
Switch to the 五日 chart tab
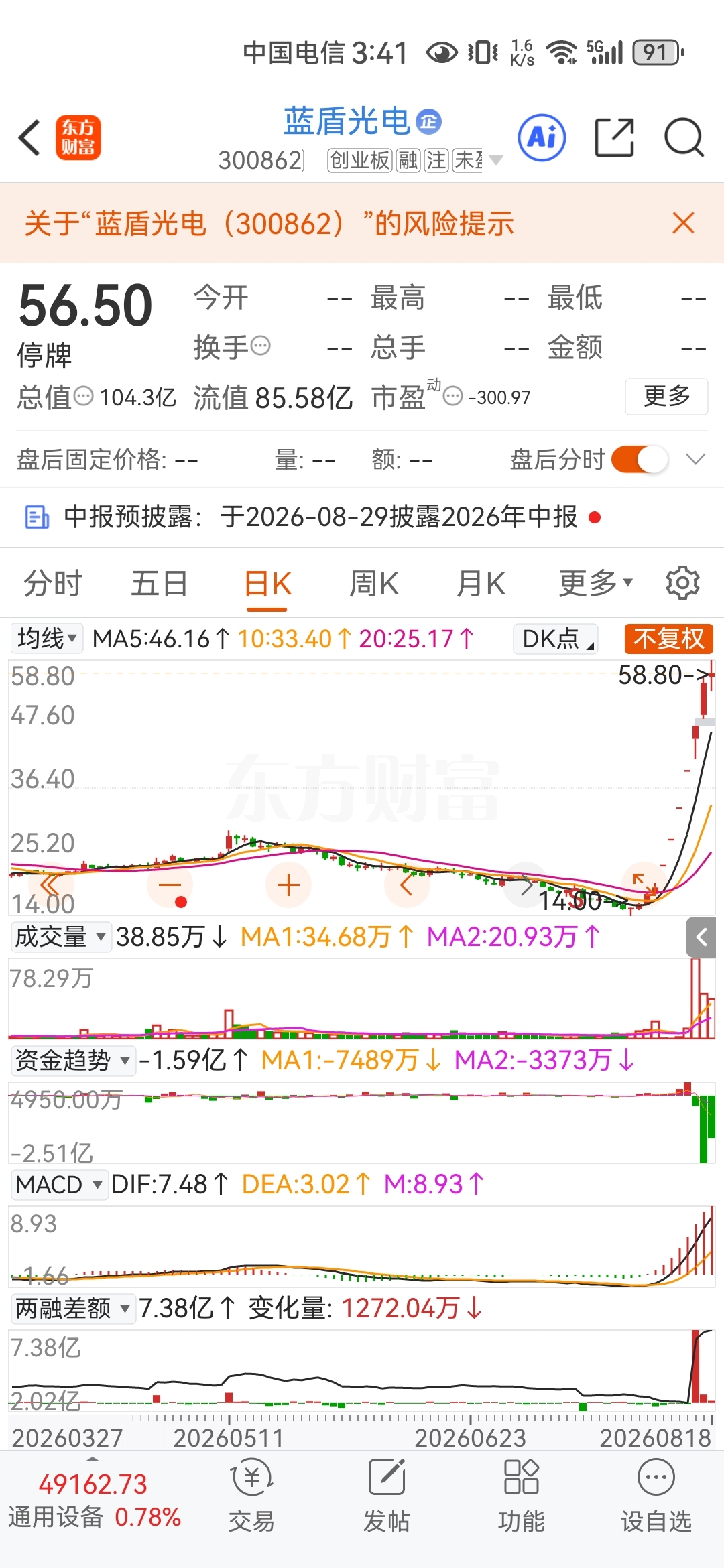pyautogui.click(x=159, y=583)
